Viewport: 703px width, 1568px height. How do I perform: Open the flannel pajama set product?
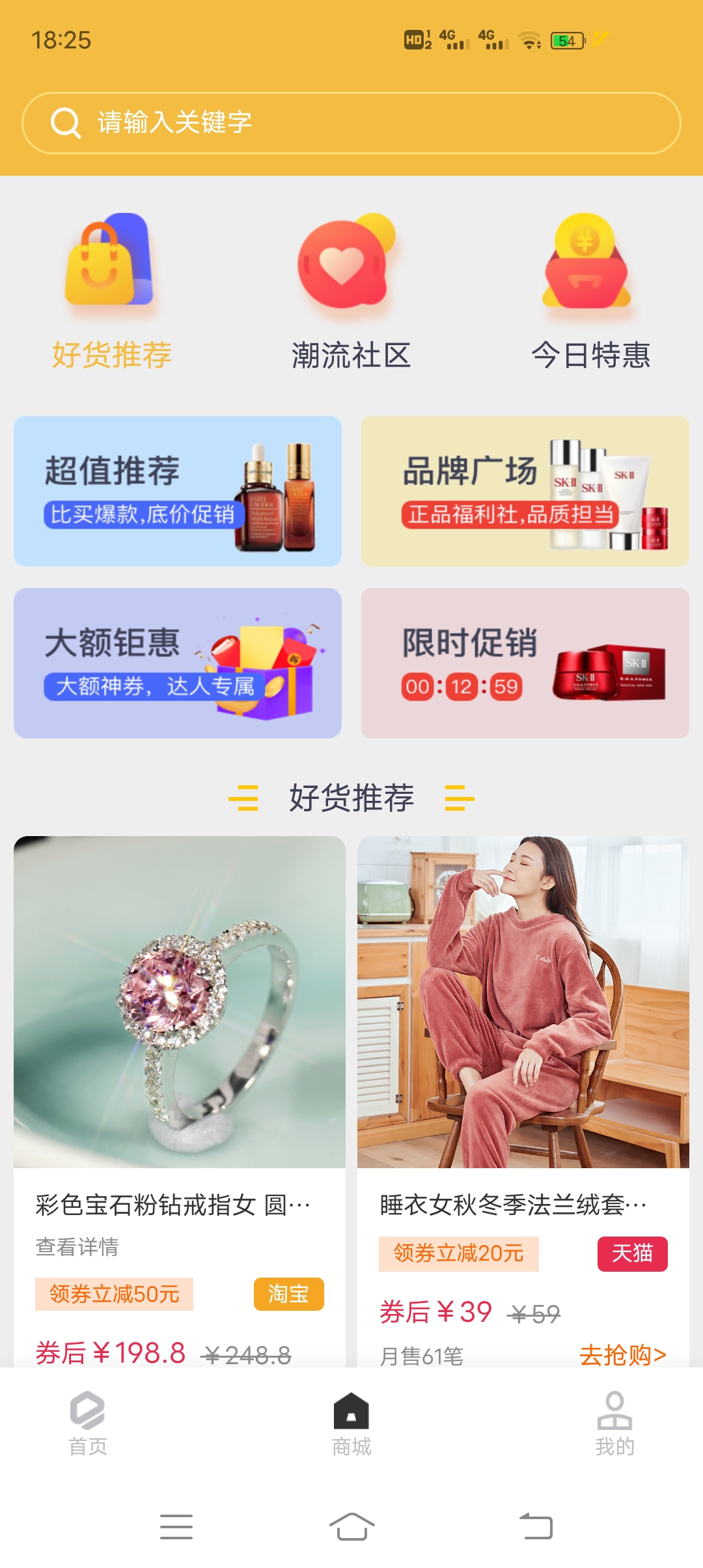tap(523, 1003)
